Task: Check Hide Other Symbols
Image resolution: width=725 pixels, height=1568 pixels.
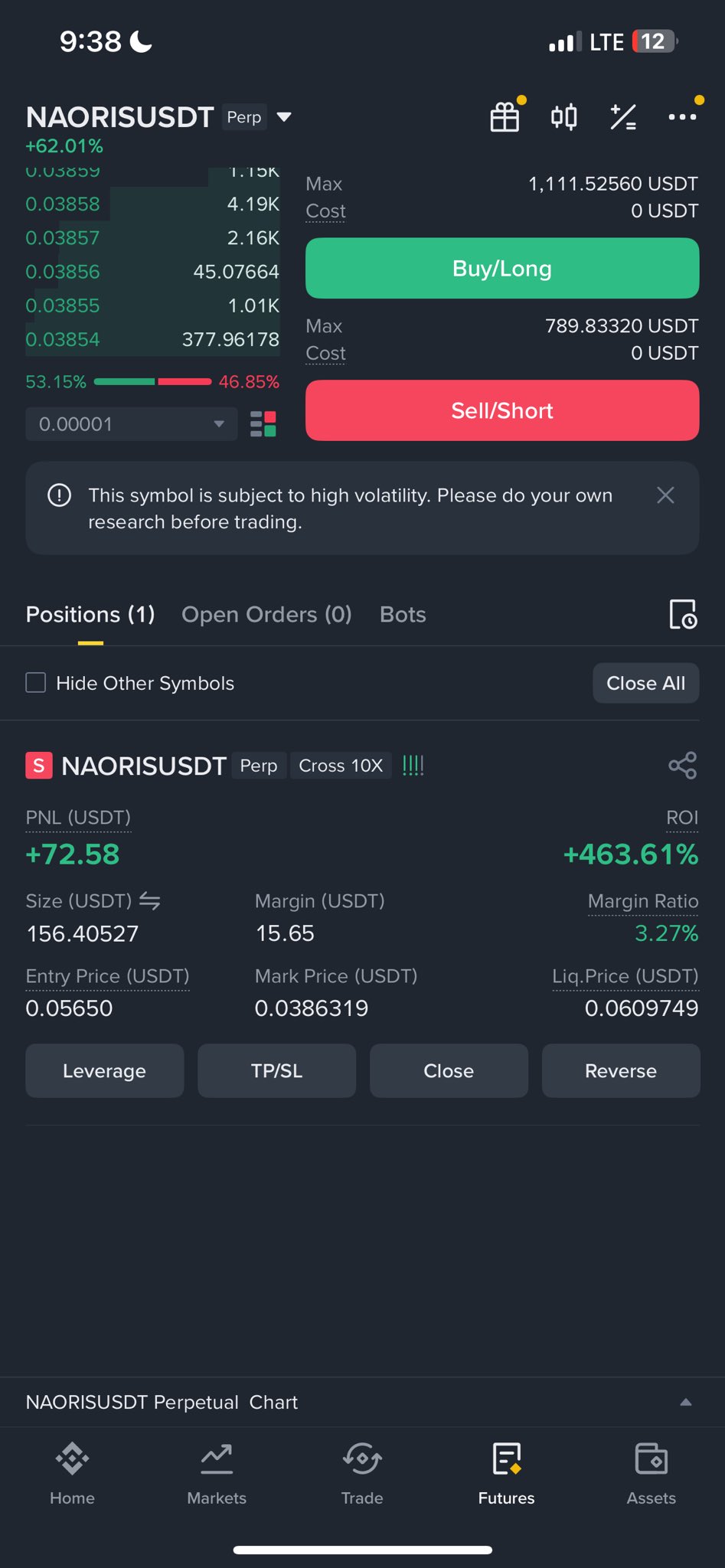Action: click(x=36, y=683)
